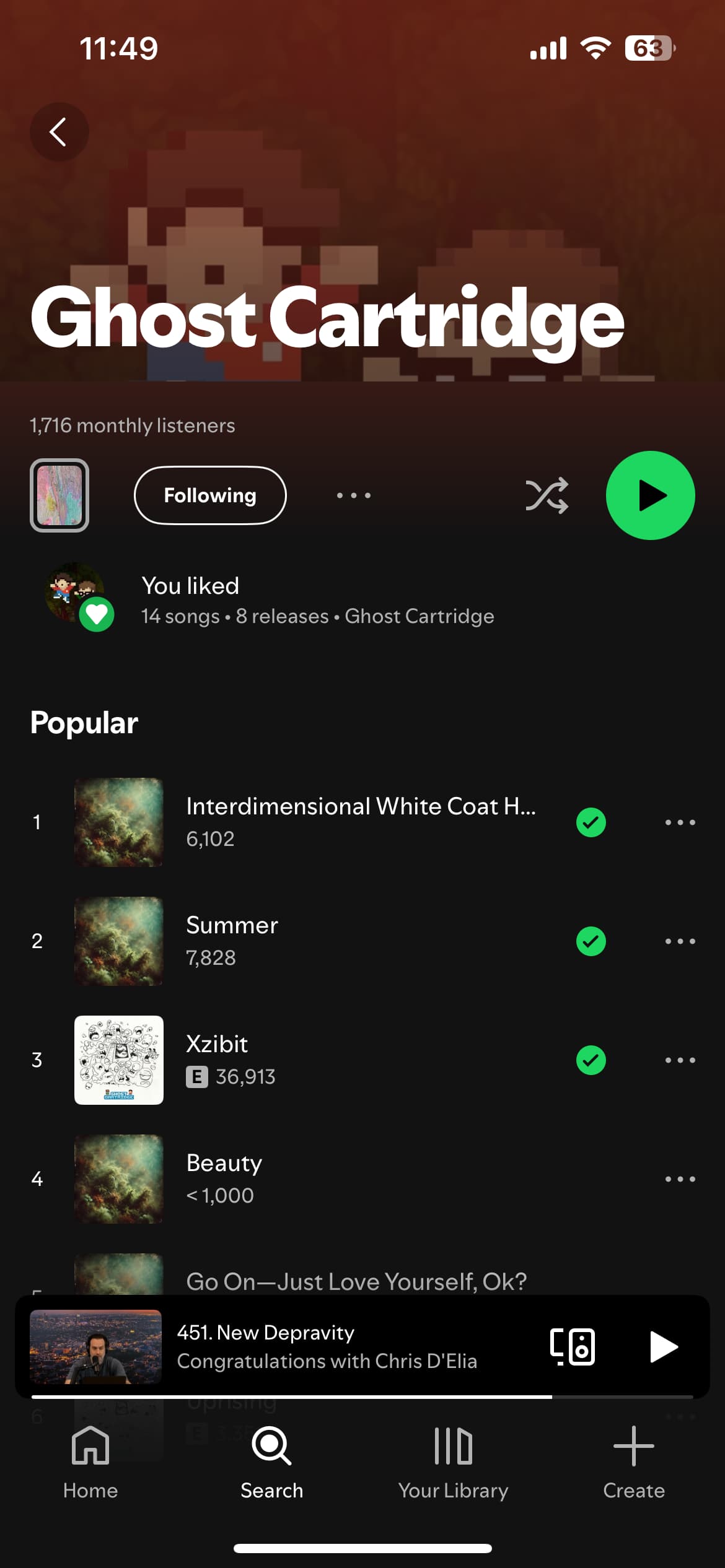Resume playback of 451. New Depravity
This screenshot has height=1568, width=725.
[663, 1346]
